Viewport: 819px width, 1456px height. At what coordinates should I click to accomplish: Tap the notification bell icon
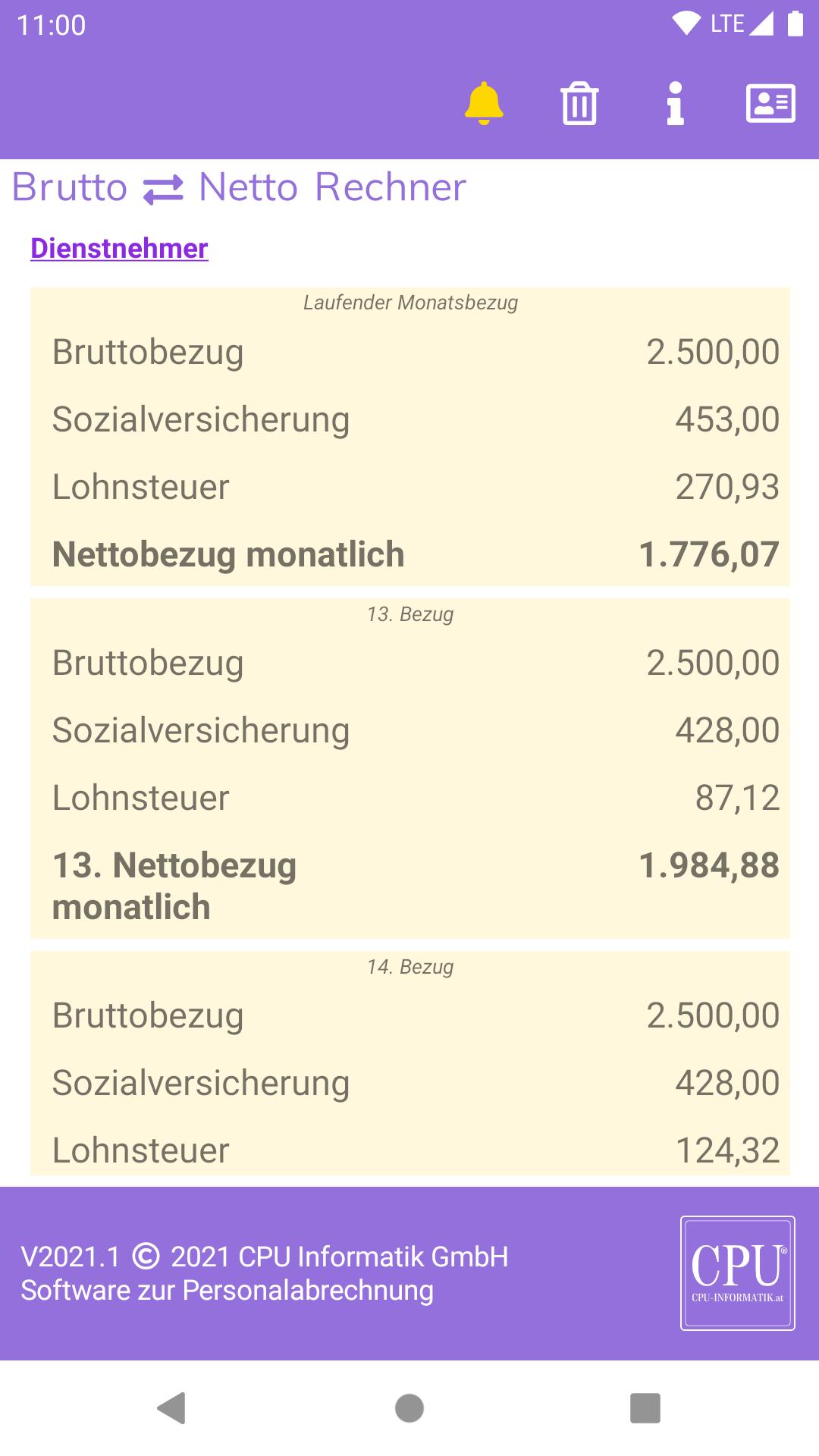pyautogui.click(x=484, y=105)
